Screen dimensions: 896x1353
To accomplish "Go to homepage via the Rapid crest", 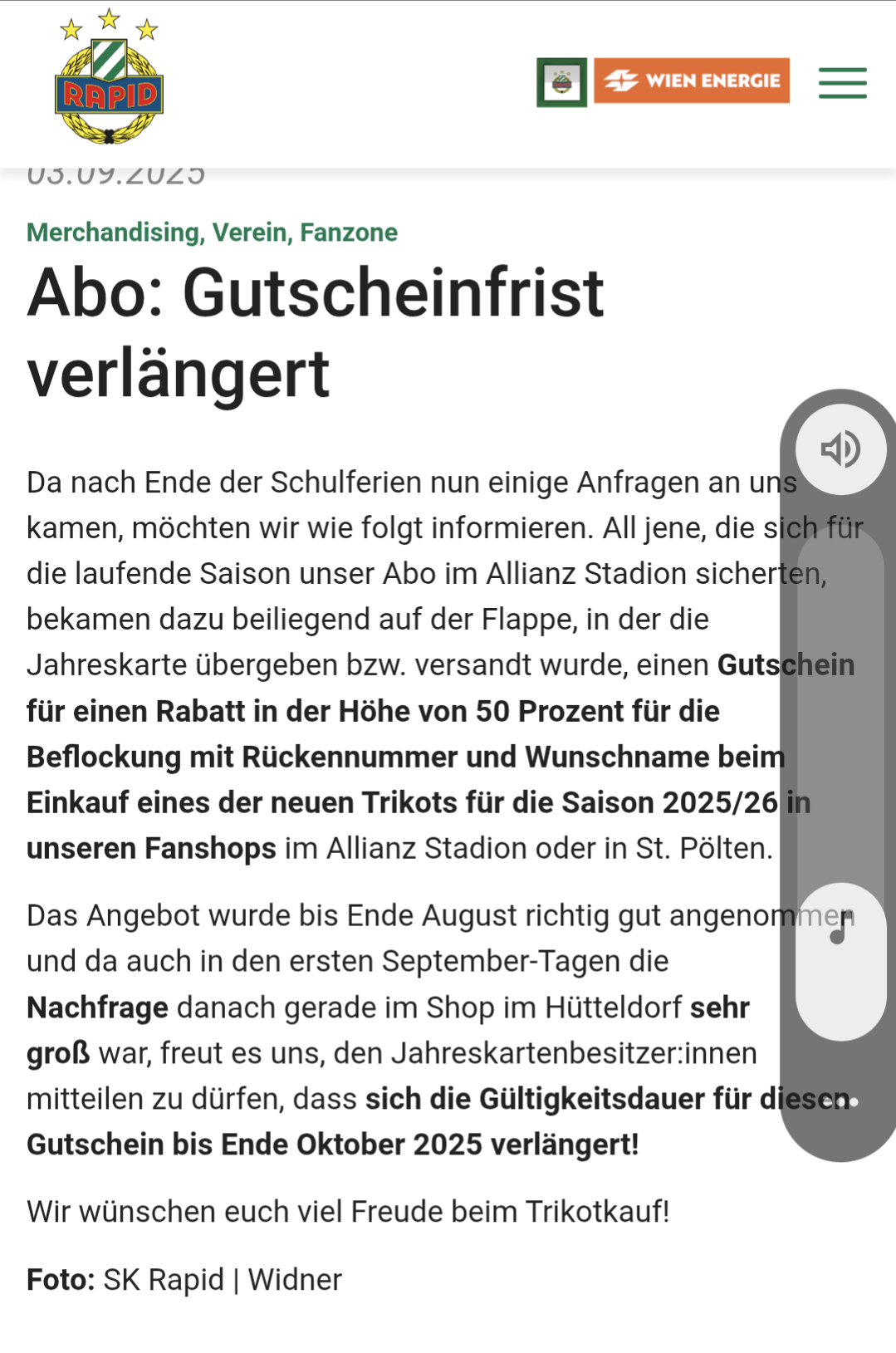I will [x=109, y=79].
